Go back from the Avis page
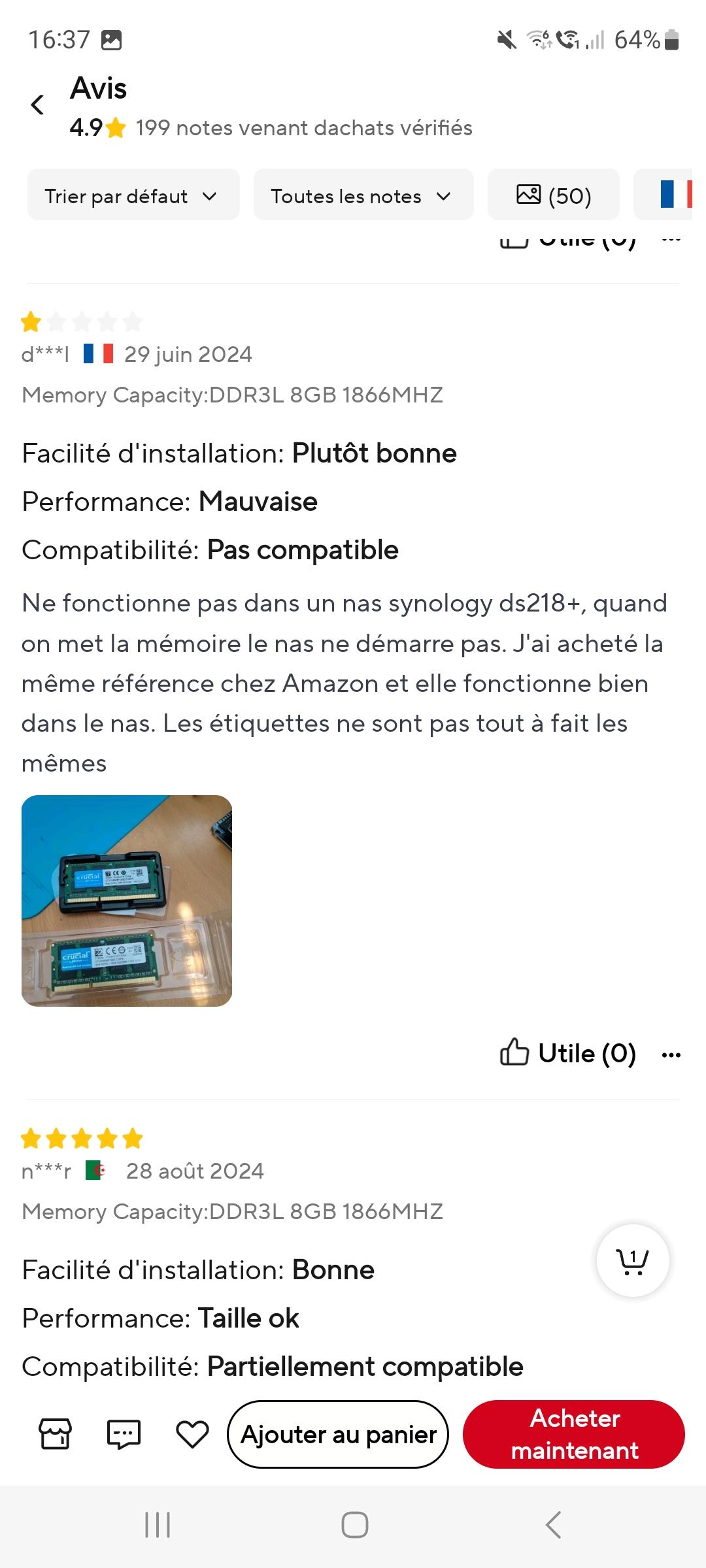 pyautogui.click(x=38, y=105)
